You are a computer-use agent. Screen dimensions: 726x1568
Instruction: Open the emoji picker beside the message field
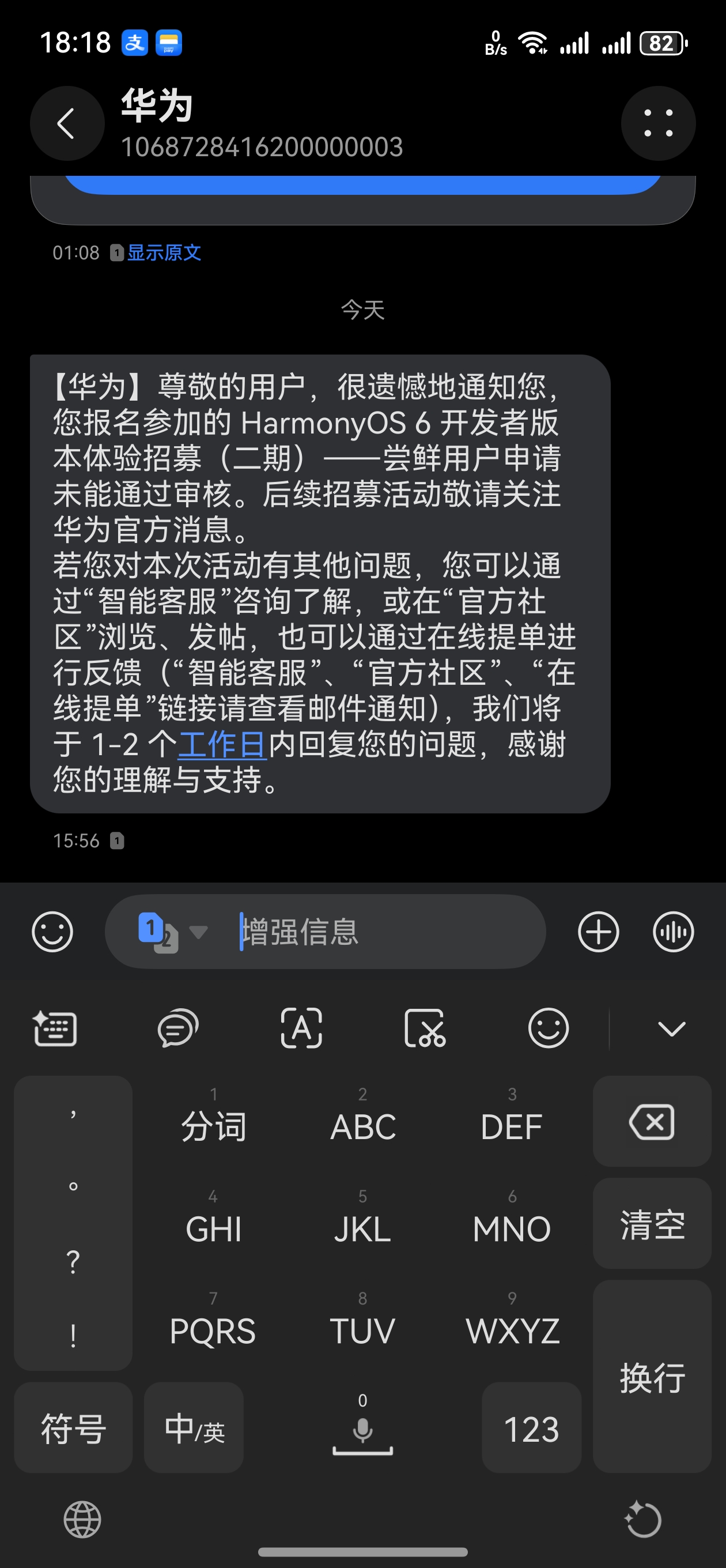point(52,932)
